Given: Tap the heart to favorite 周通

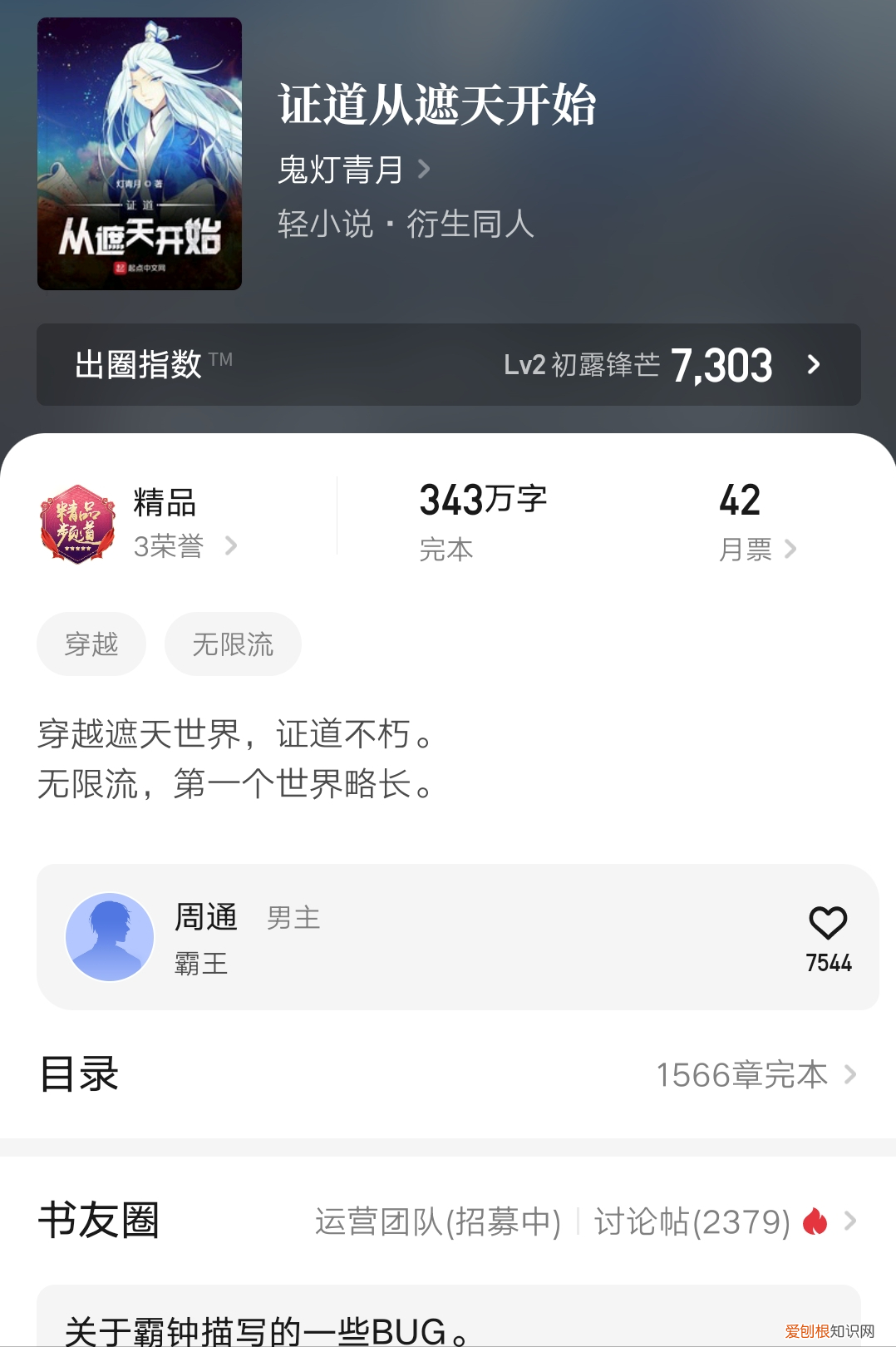Looking at the screenshot, I should [828, 923].
